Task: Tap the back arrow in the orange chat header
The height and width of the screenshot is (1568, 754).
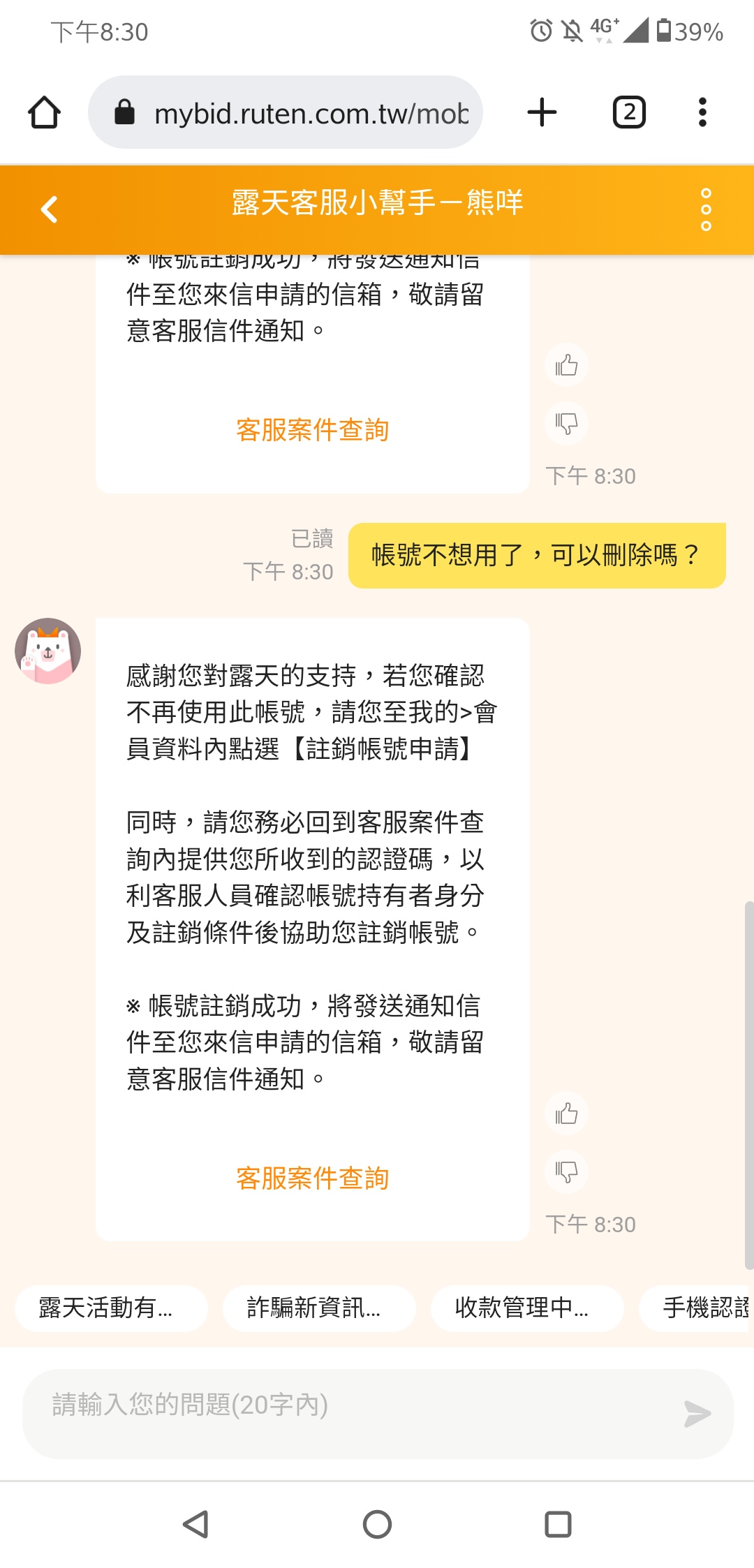Action: (x=49, y=209)
